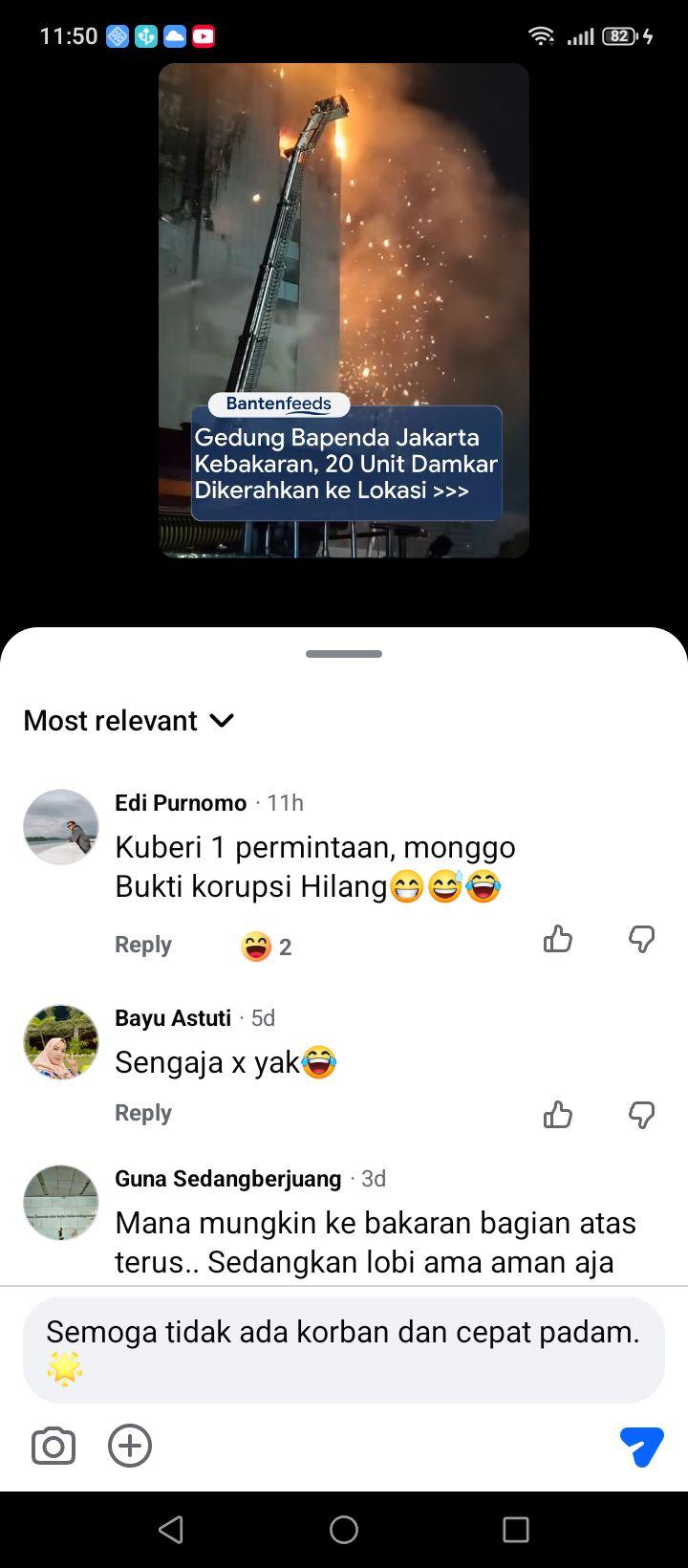688x1568 pixels.
Task: Dislike Bayu Astuti's comment
Action: pos(641,1115)
